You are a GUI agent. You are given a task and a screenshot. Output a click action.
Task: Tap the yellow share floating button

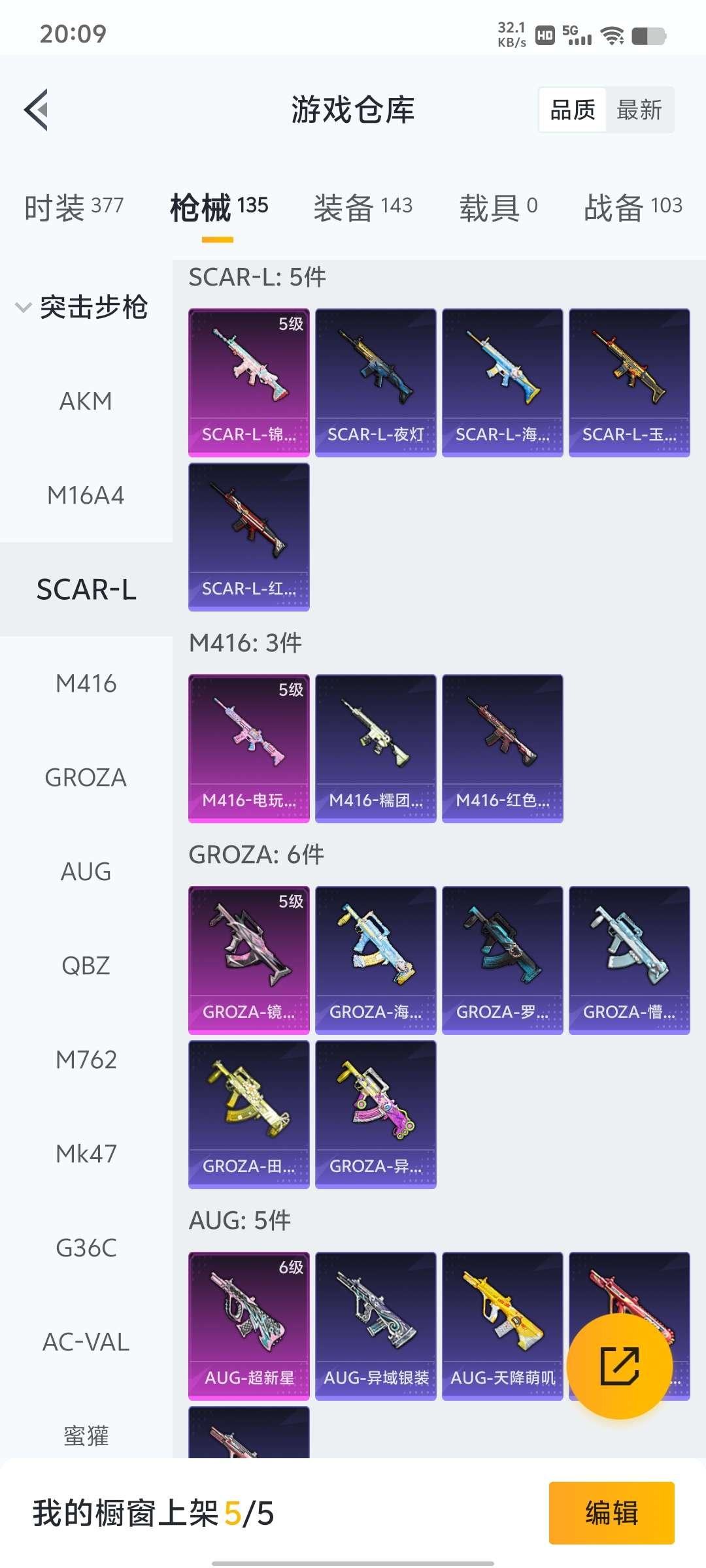pyautogui.click(x=619, y=1365)
